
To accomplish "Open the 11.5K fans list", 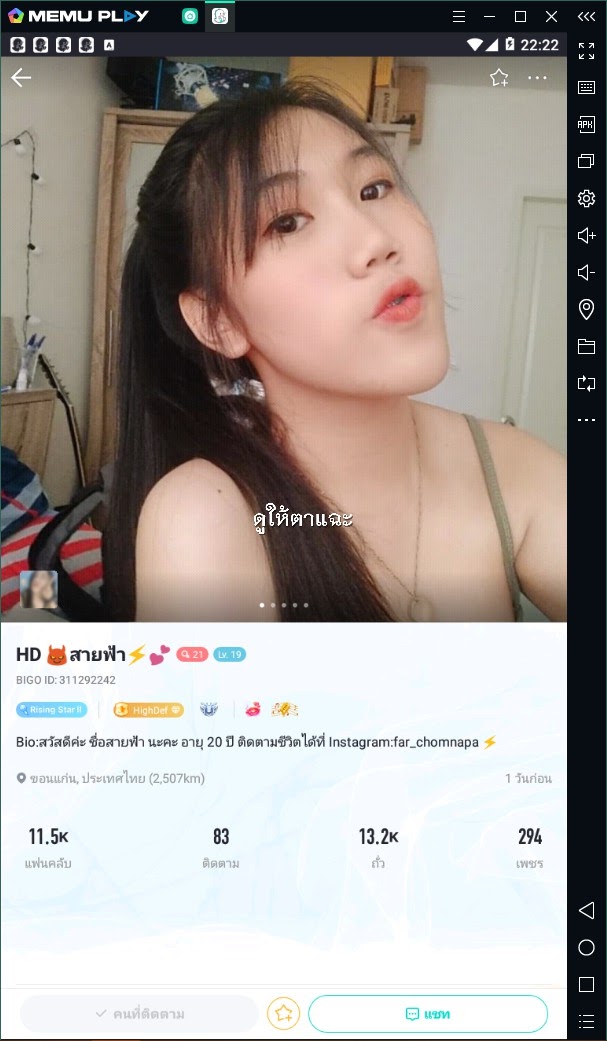I will click(x=48, y=848).
